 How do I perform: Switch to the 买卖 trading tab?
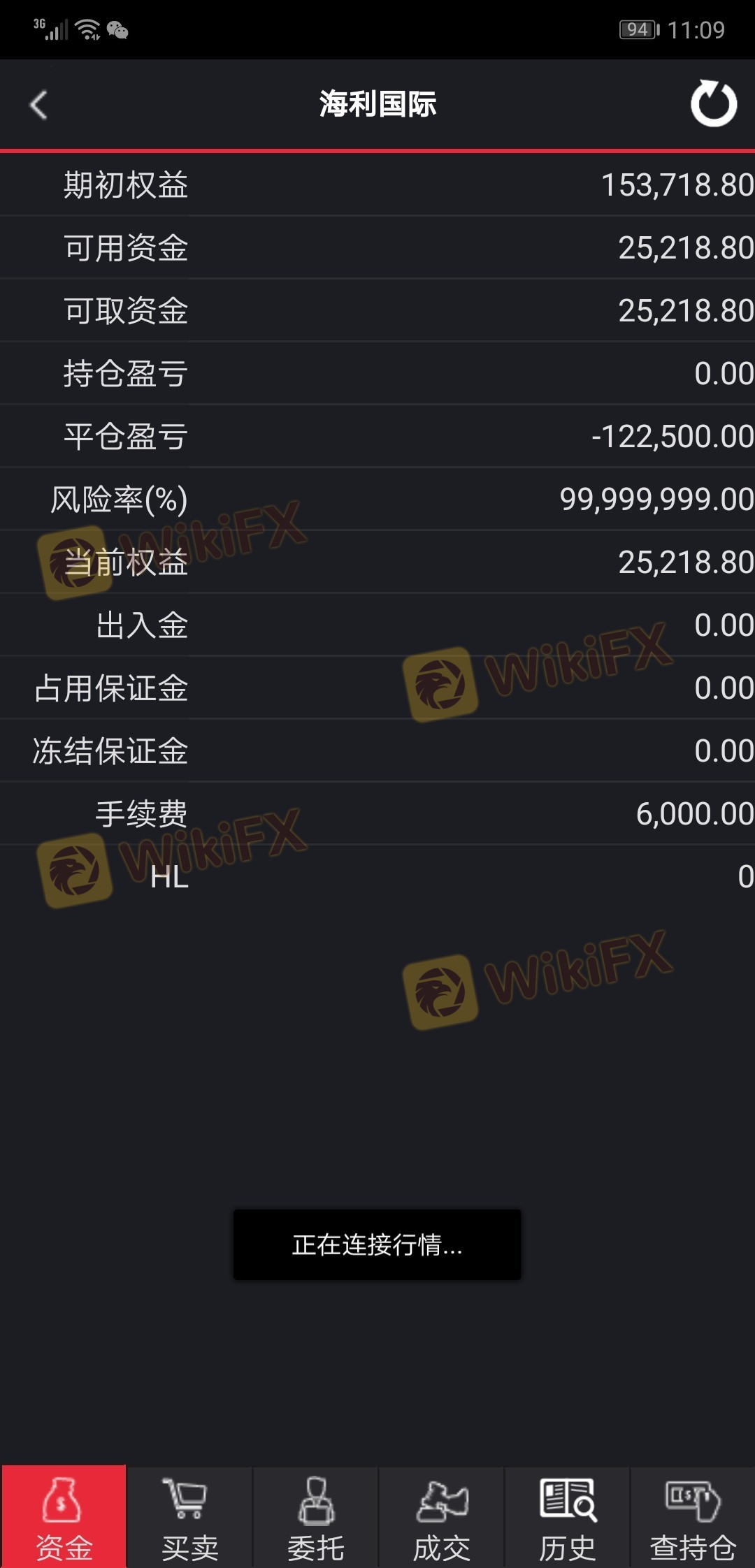pos(189,1518)
